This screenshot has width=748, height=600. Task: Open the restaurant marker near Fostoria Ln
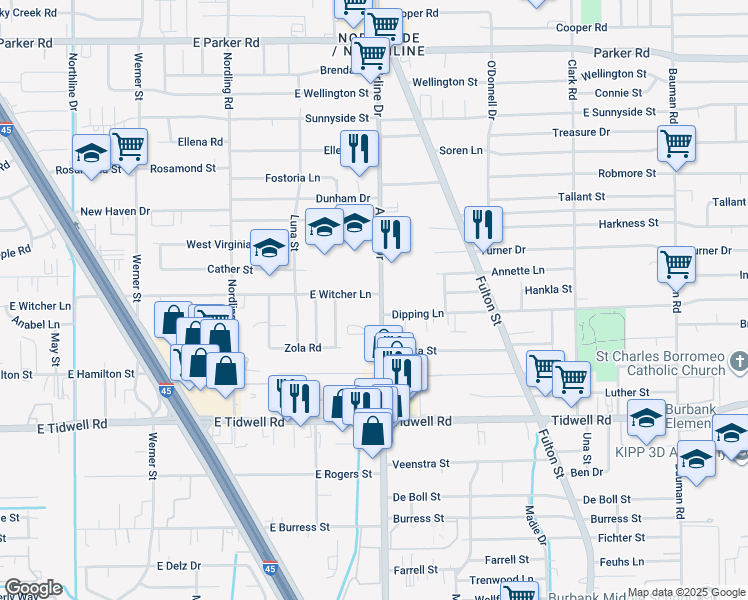[x=359, y=150]
